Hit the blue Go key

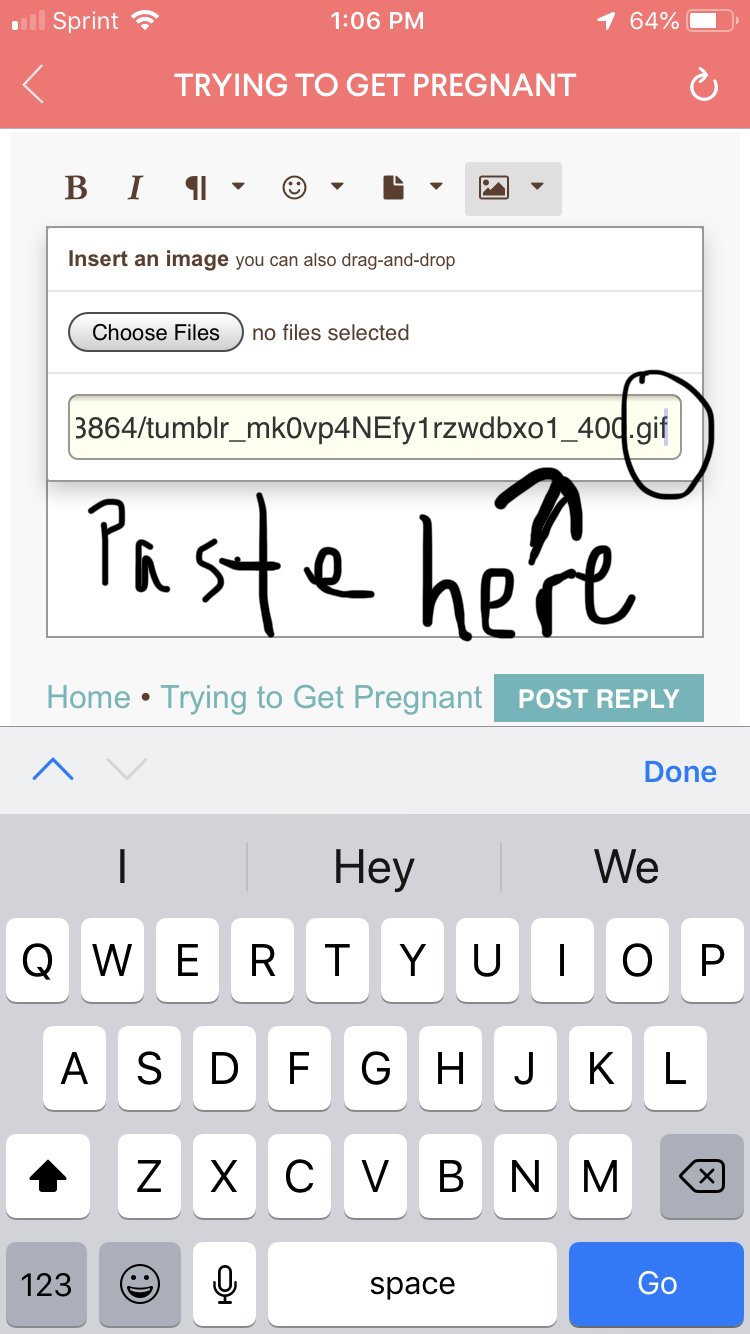[657, 1284]
